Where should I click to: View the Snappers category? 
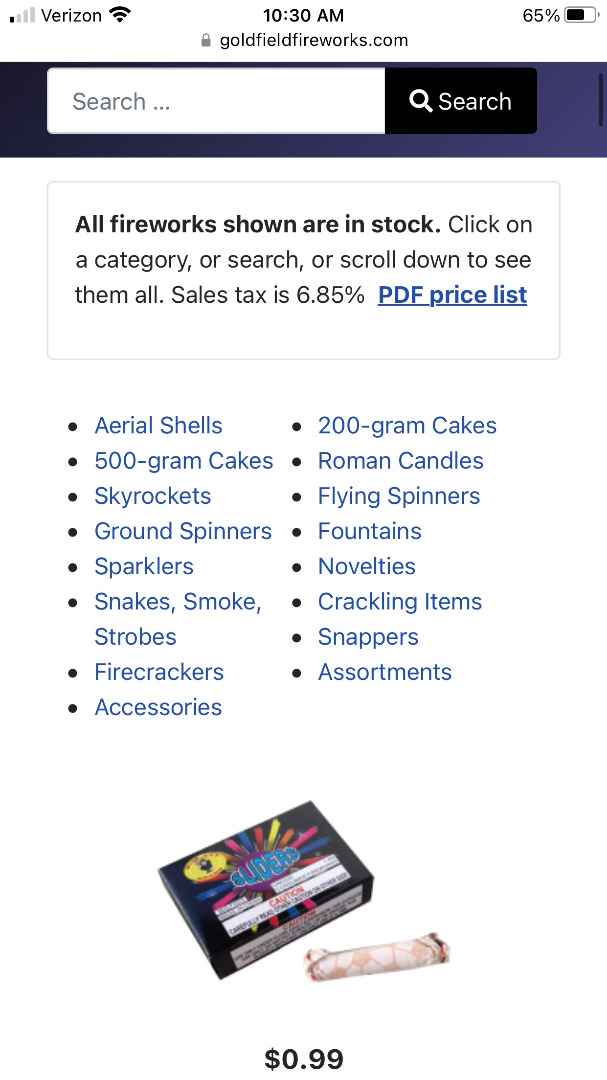[x=368, y=637]
